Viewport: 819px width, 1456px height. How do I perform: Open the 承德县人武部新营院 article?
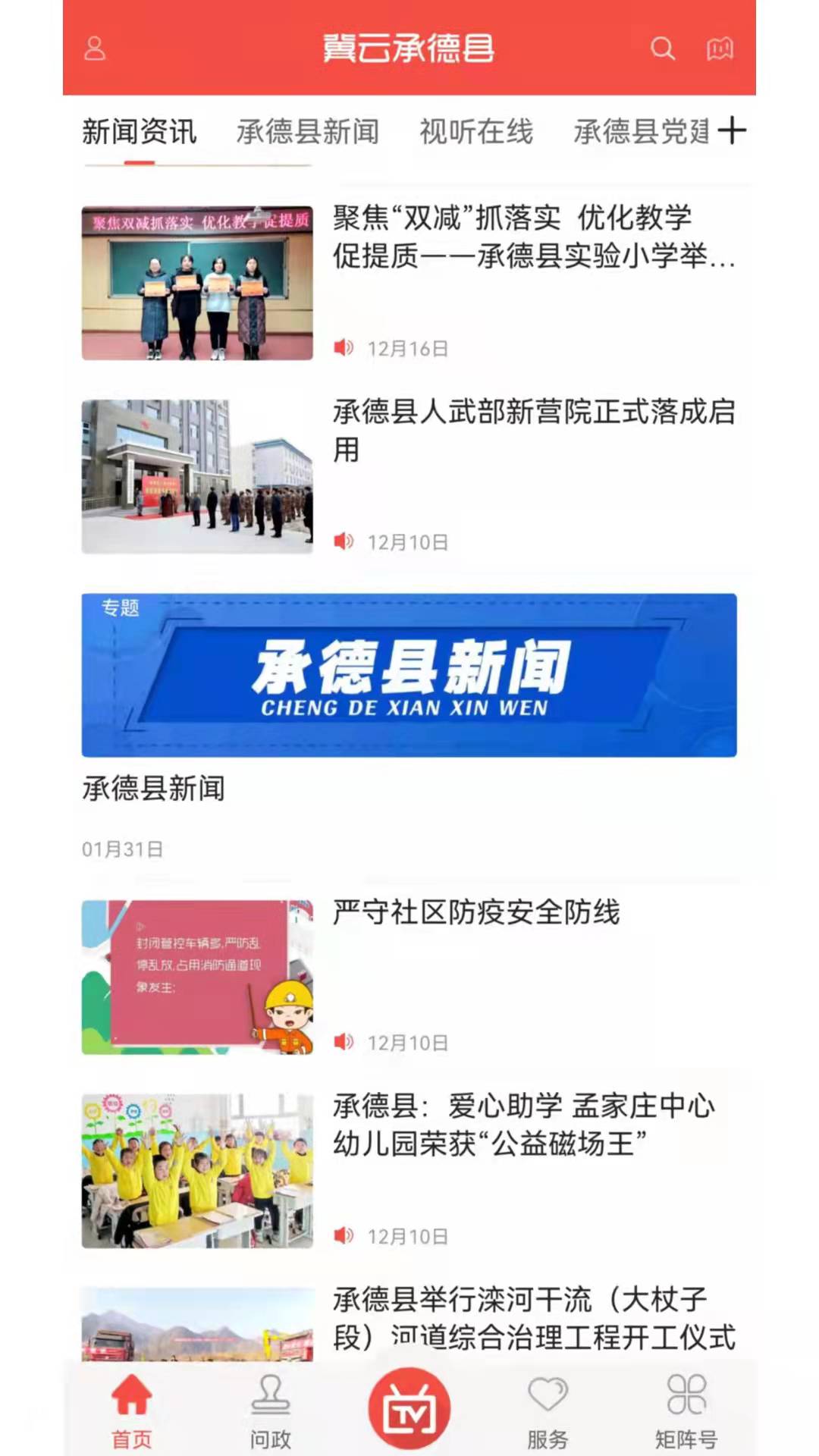(x=409, y=476)
